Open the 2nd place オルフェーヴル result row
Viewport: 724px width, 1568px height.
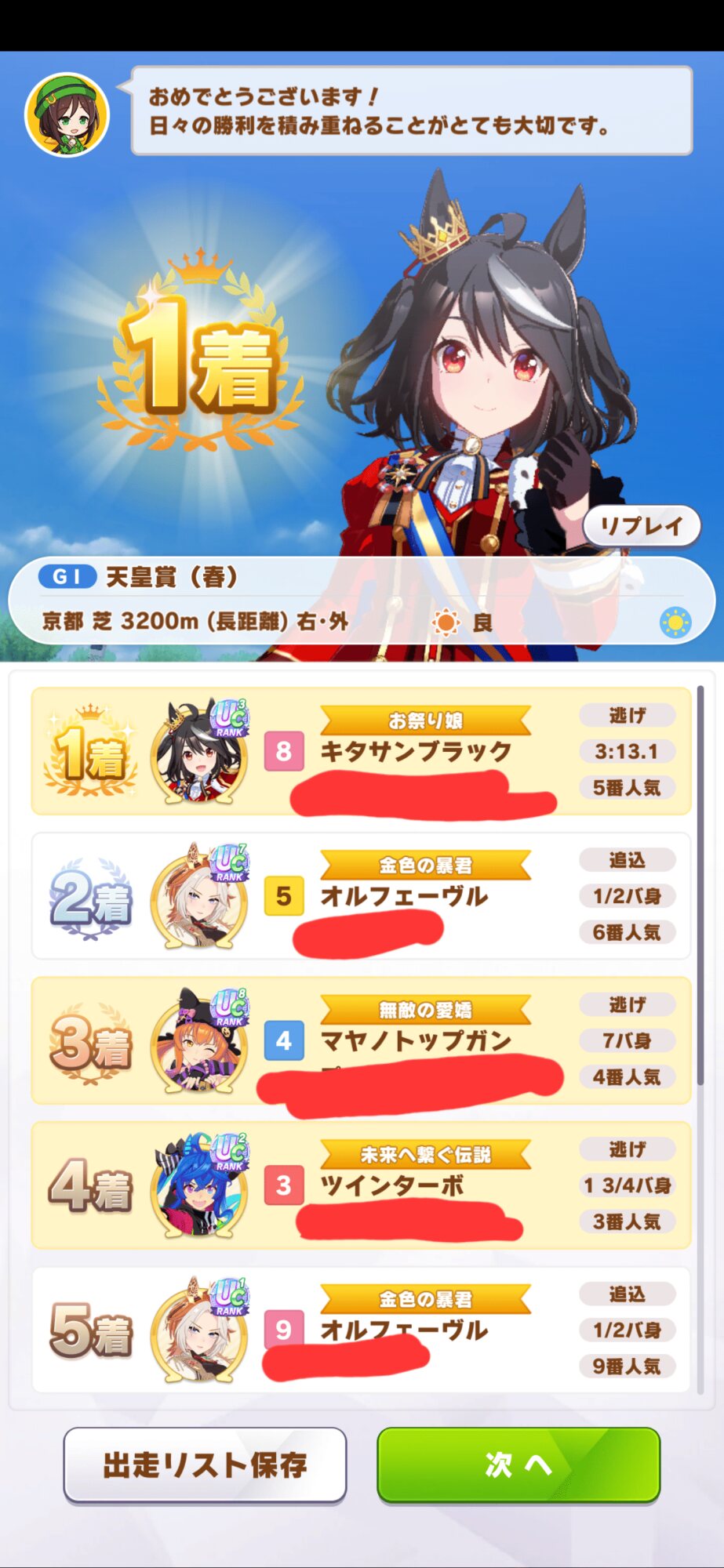361,896
